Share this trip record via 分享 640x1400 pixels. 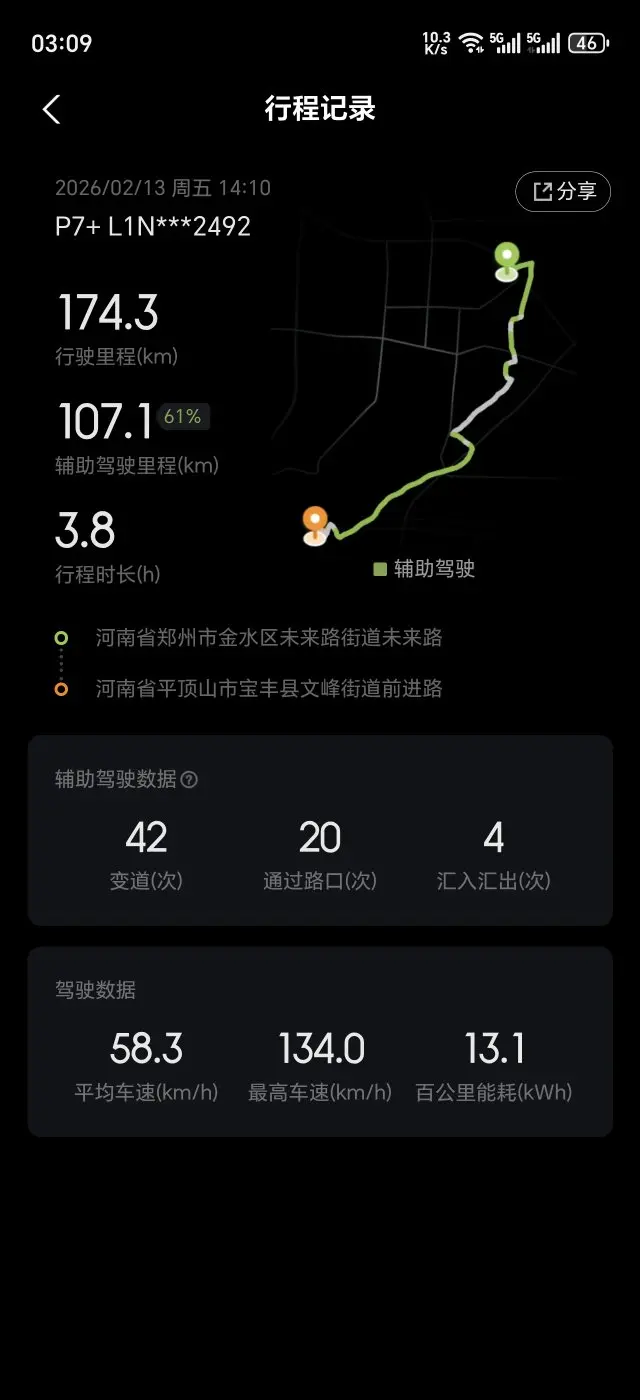pos(563,191)
